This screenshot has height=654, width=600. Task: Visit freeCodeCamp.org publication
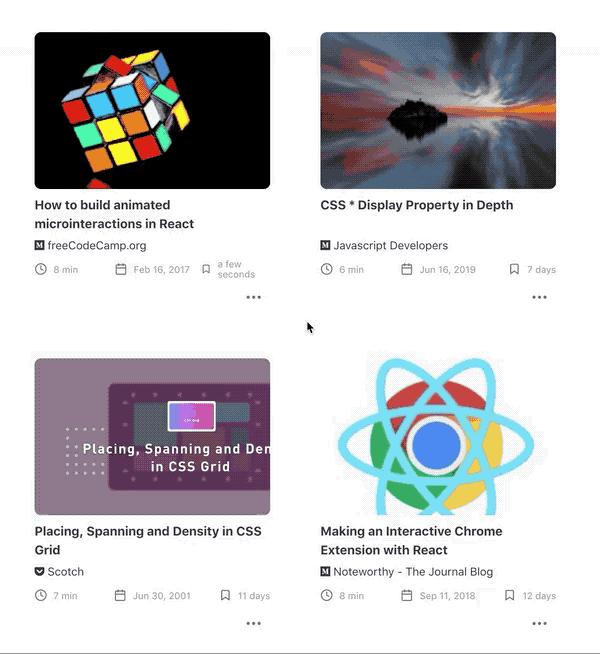coord(96,245)
